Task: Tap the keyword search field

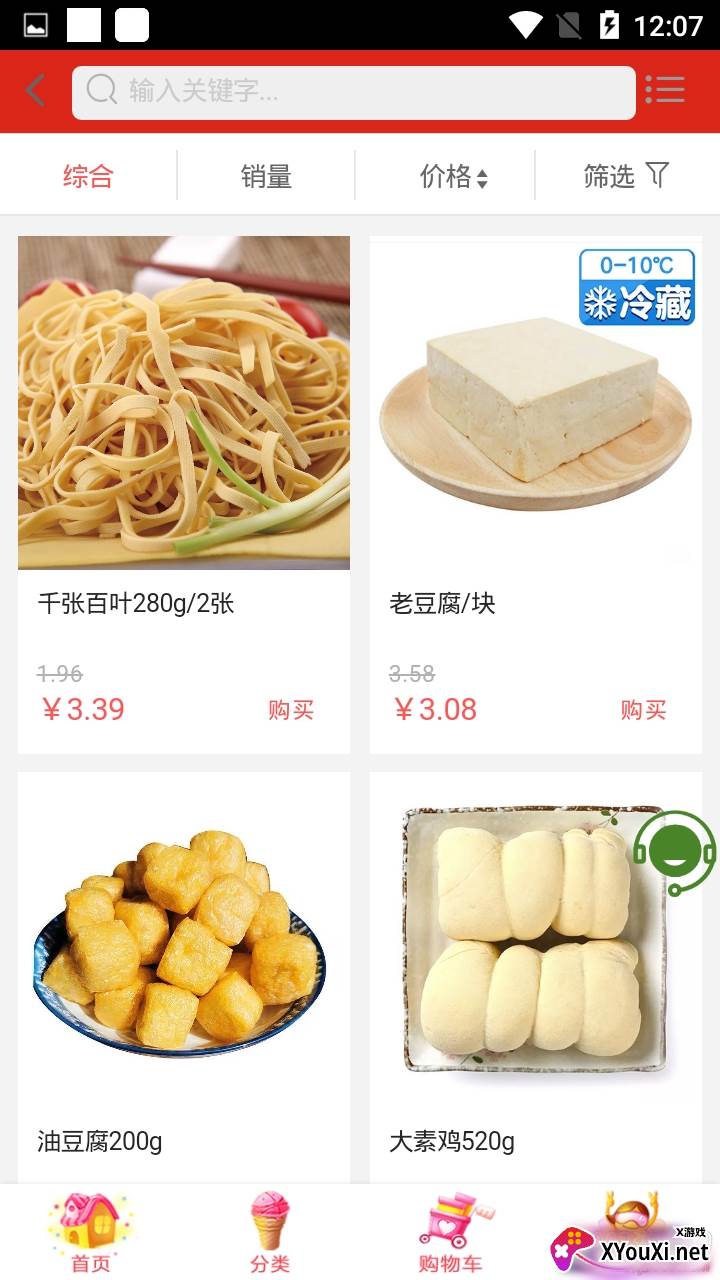Action: point(354,92)
